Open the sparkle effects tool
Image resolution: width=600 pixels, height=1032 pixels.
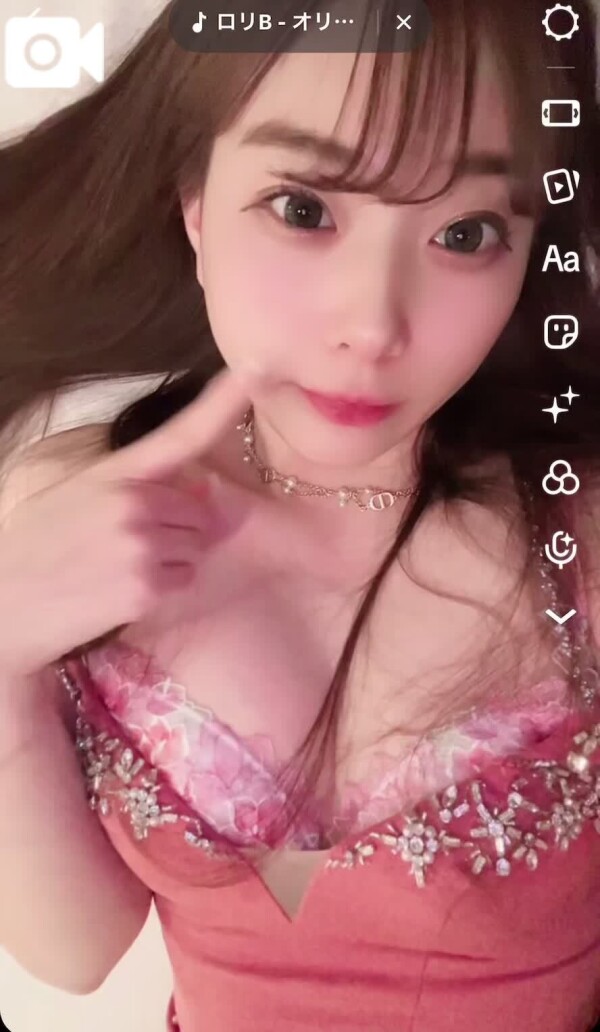coord(560,405)
